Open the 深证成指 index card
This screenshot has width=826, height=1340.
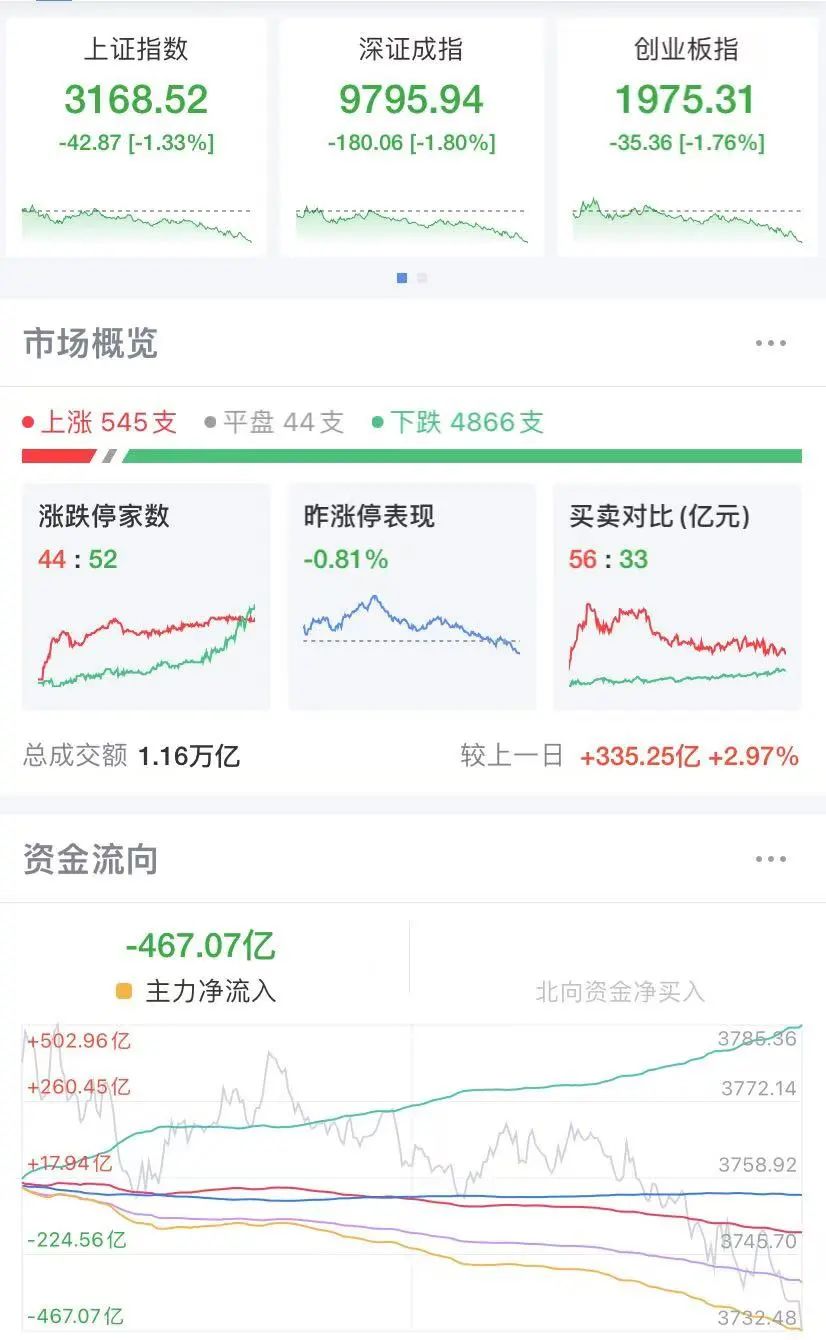[411, 135]
